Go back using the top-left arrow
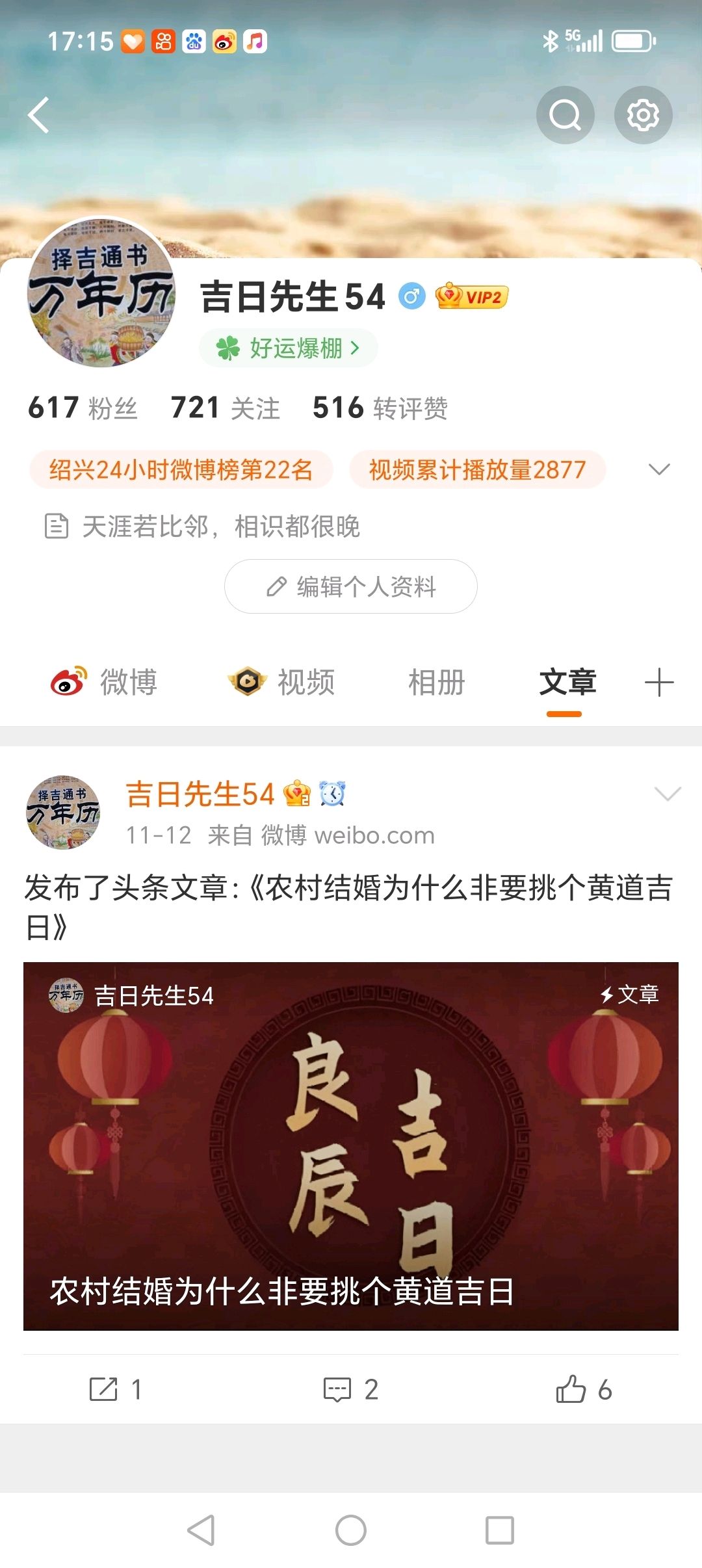 coord(39,115)
